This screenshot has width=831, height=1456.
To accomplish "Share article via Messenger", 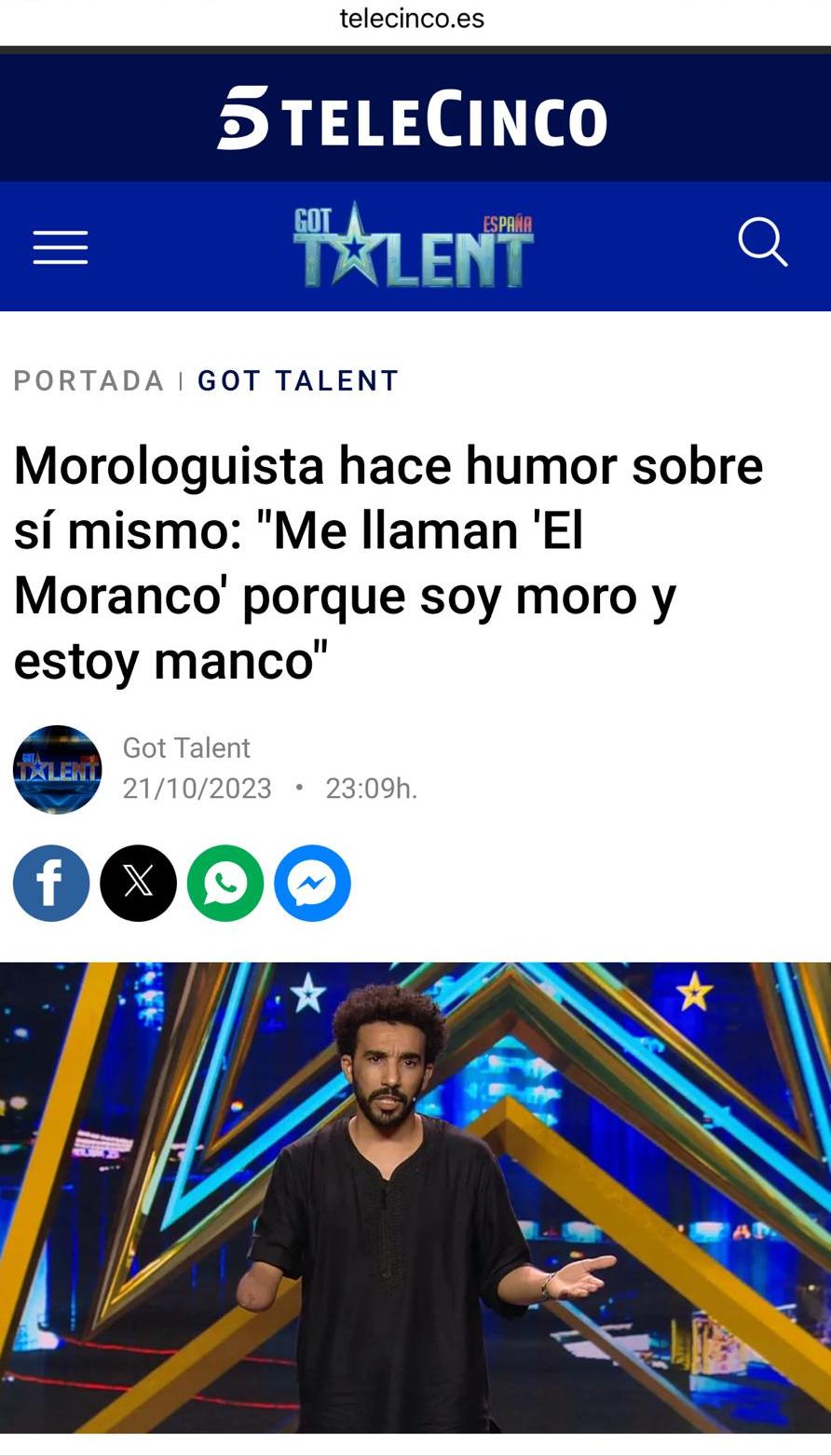I will tap(312, 884).
